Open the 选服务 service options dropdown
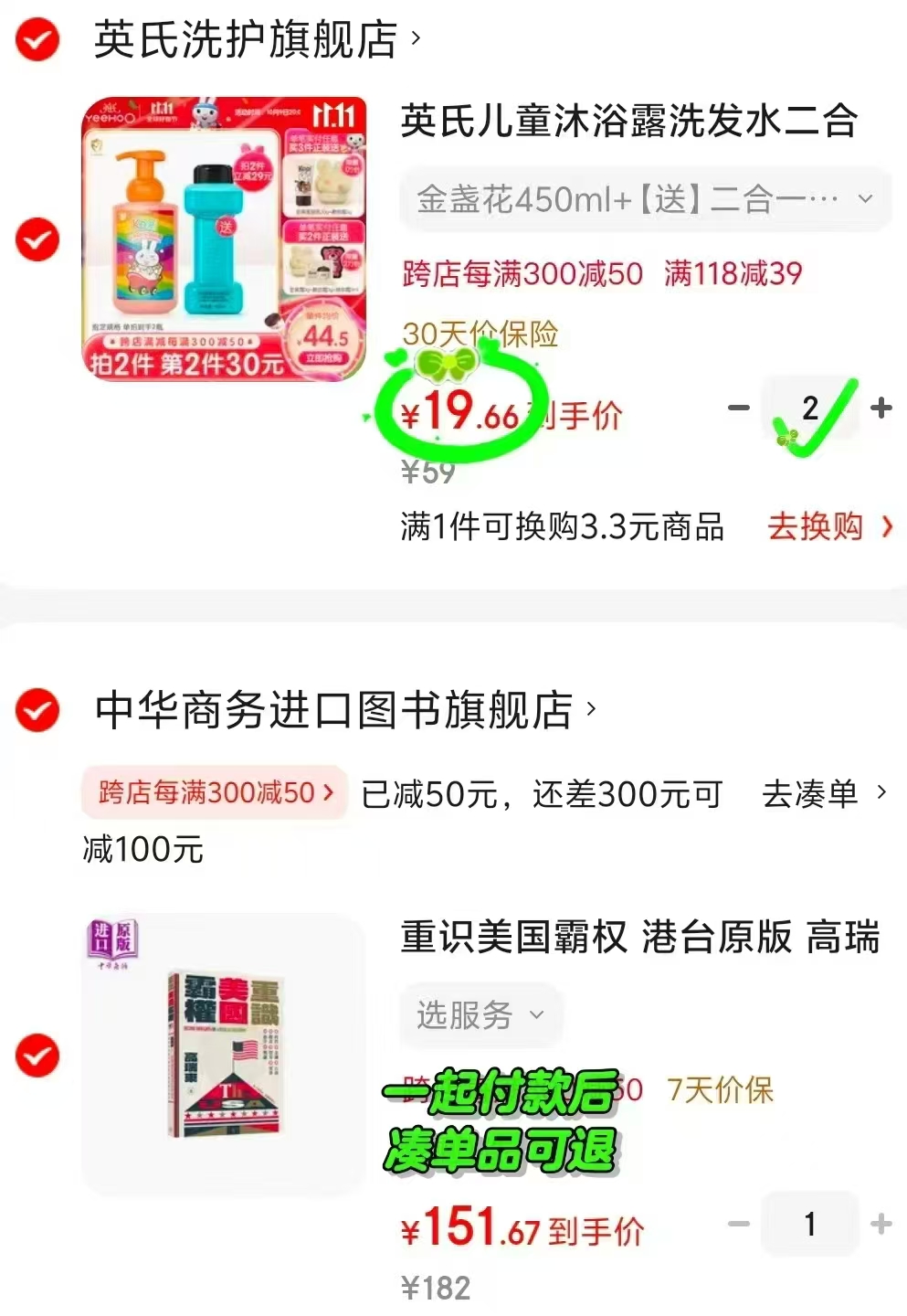The width and height of the screenshot is (907, 1316). 480,1015
